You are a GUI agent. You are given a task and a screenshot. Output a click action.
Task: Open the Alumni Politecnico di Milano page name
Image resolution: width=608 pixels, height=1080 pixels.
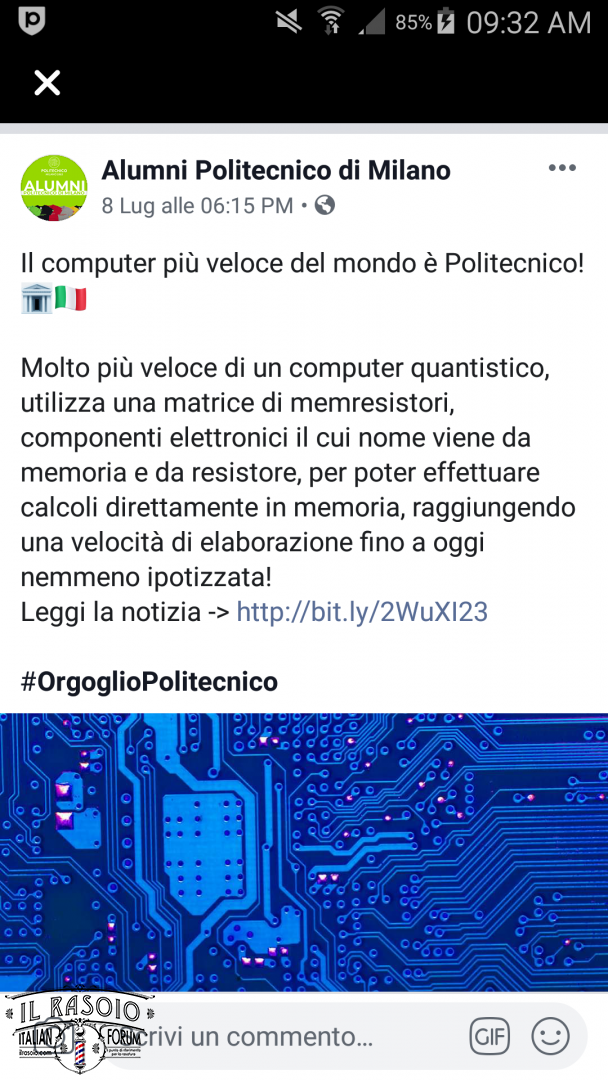[x=276, y=169]
